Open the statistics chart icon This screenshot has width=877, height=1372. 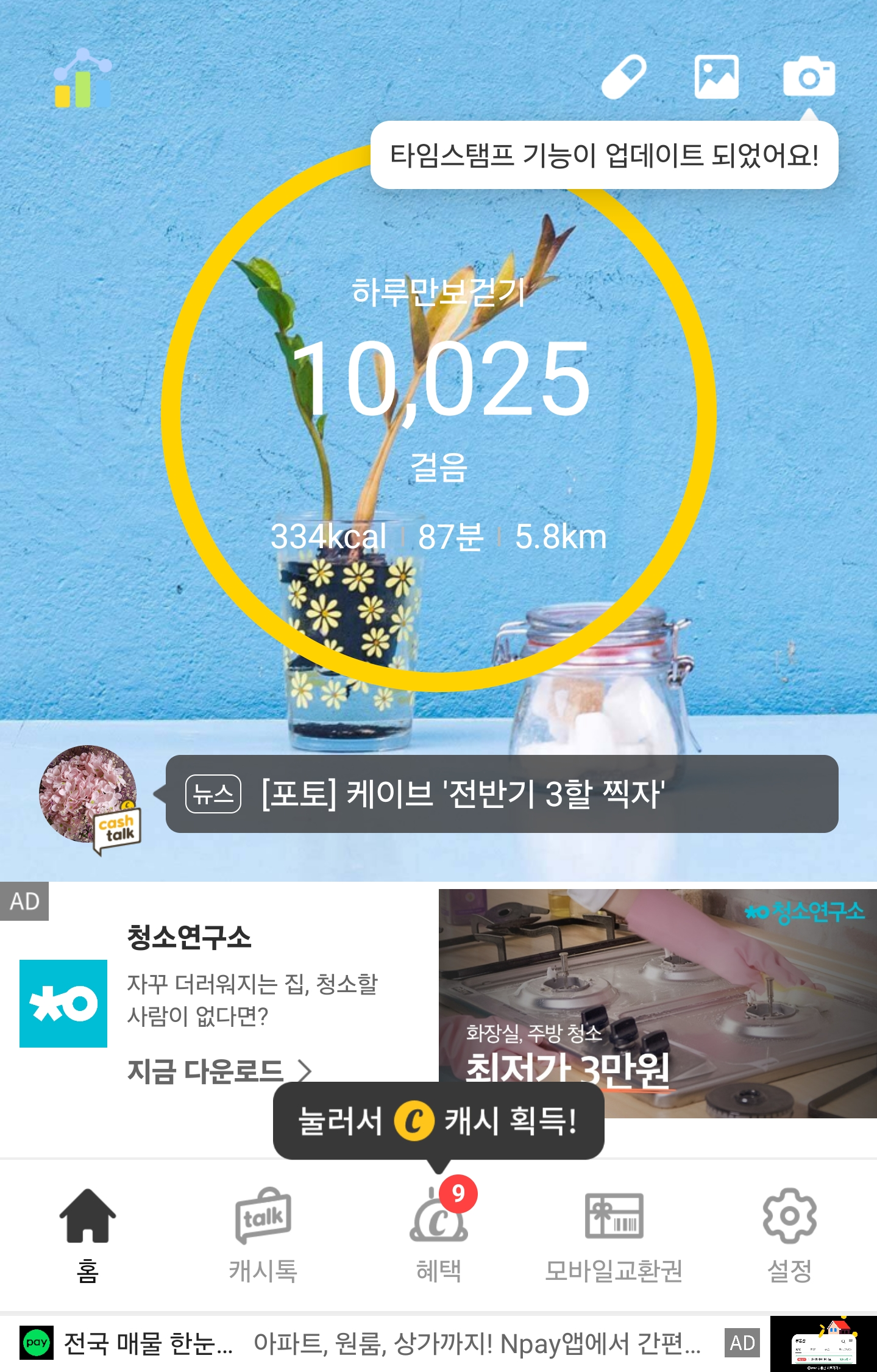click(82, 79)
